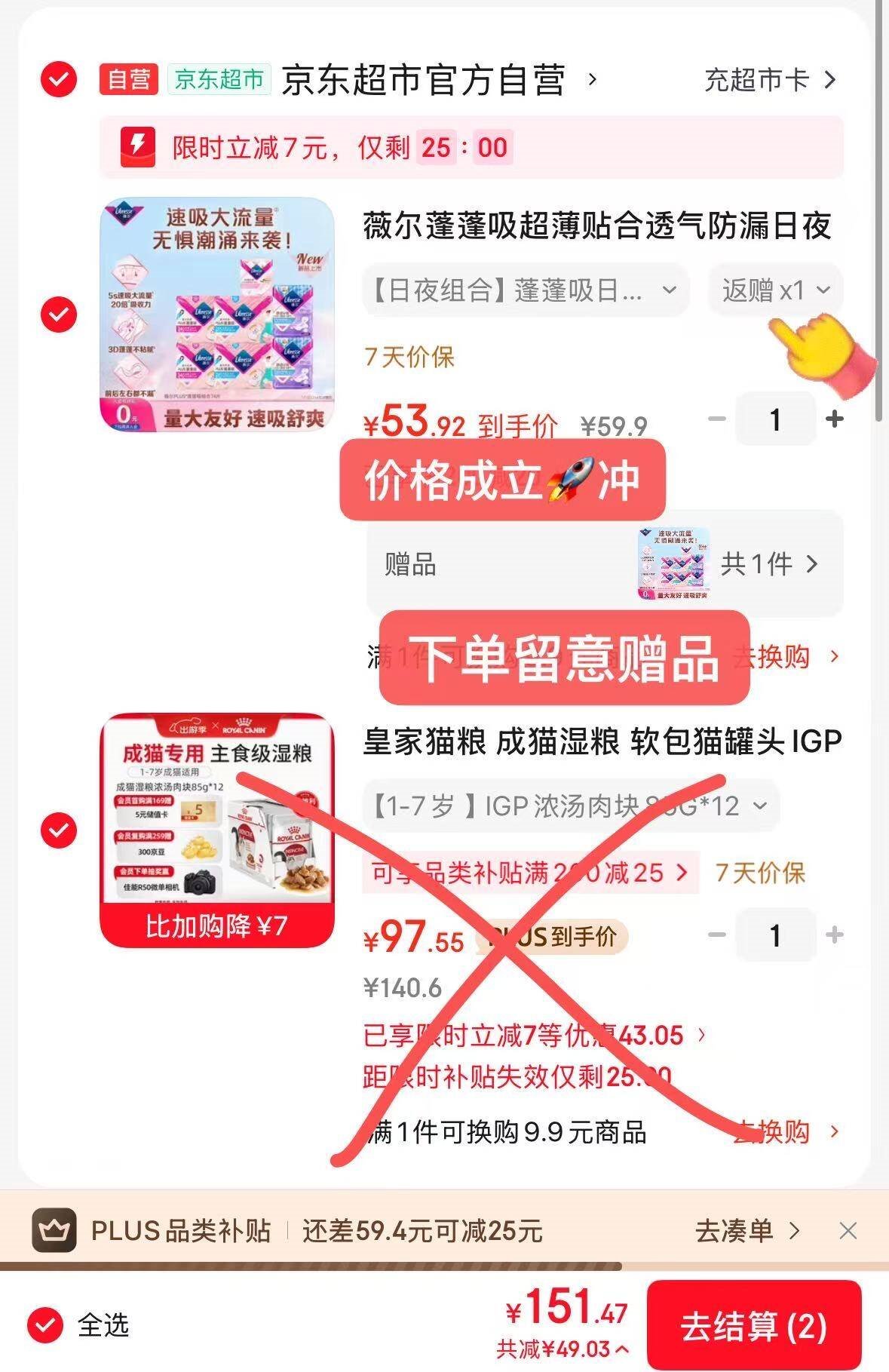The image size is (889, 1372).
Task: Deselect the 薇尔蓬蓬吸 sanitary pad item
Action: (59, 314)
